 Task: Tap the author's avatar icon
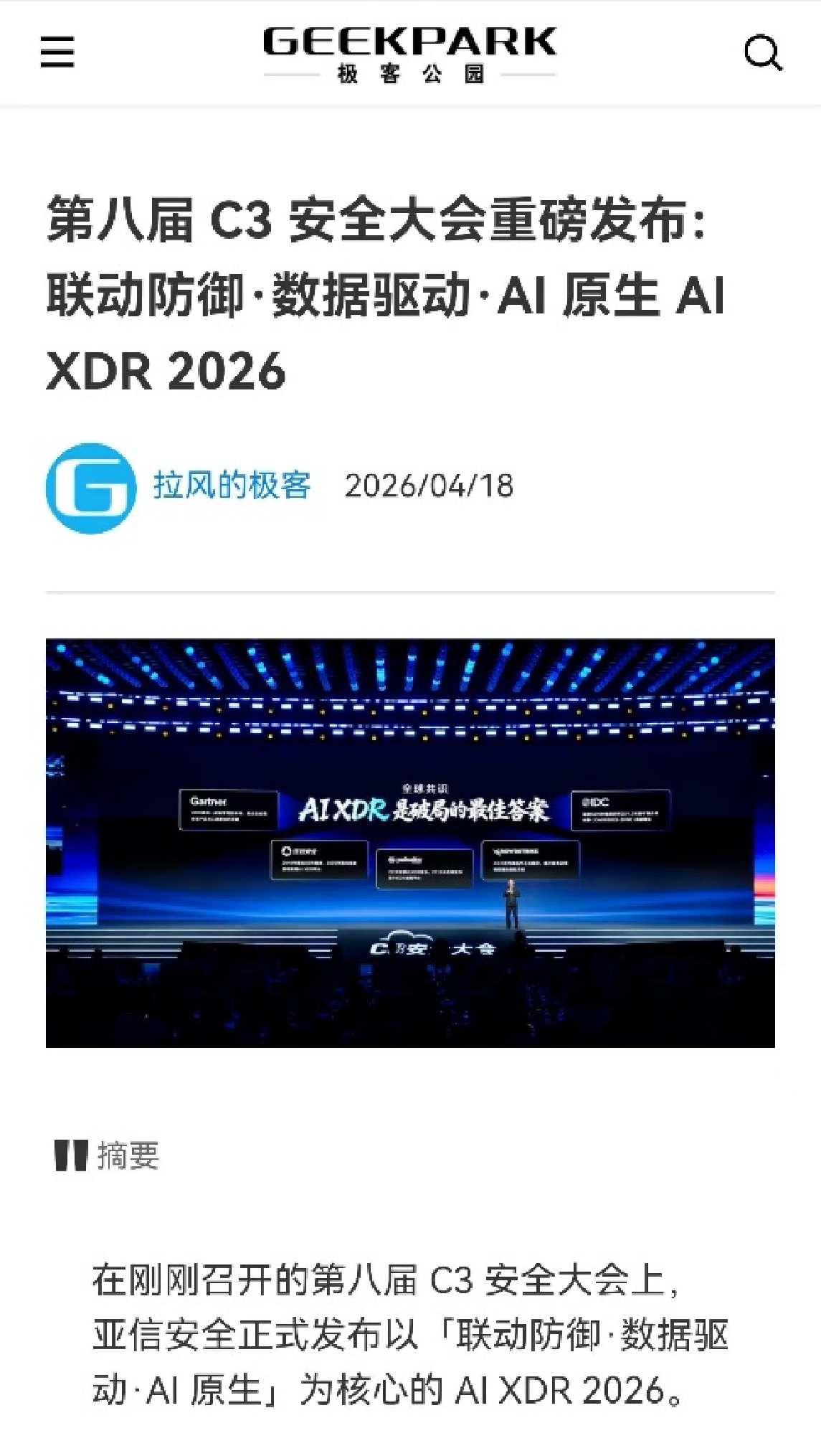pos(91,488)
